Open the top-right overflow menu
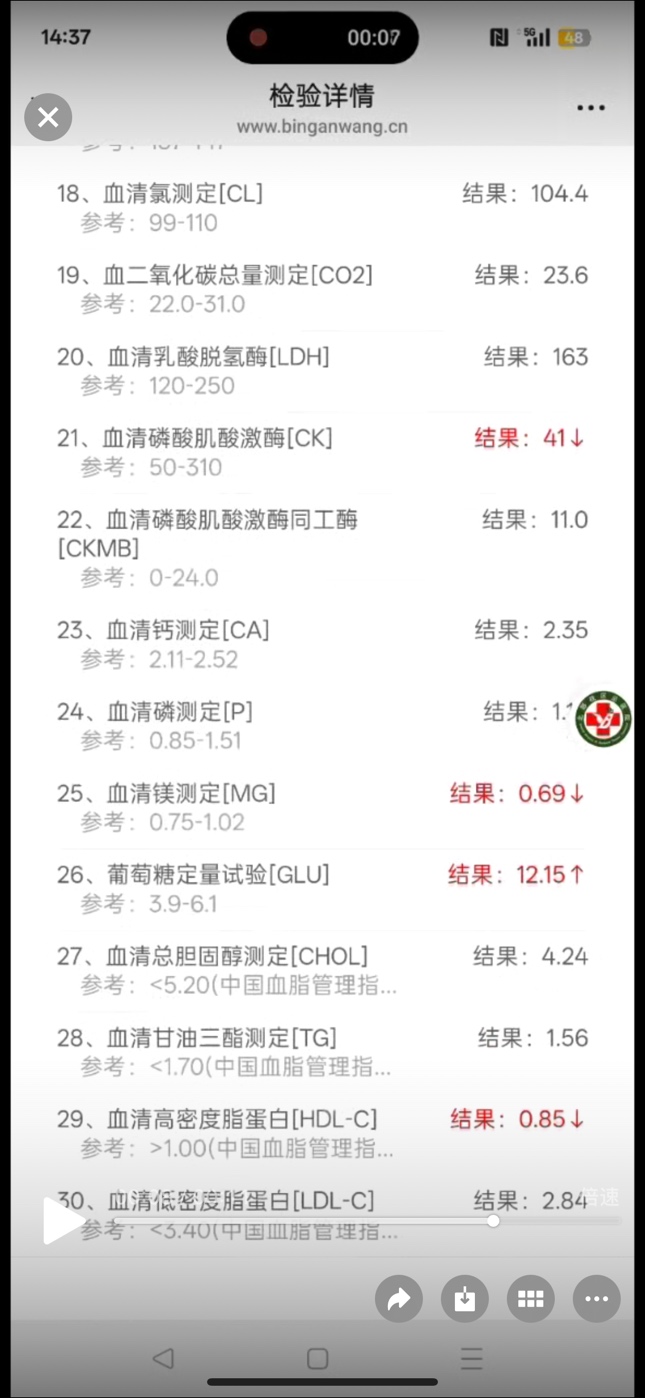645x1398 pixels. point(591,108)
